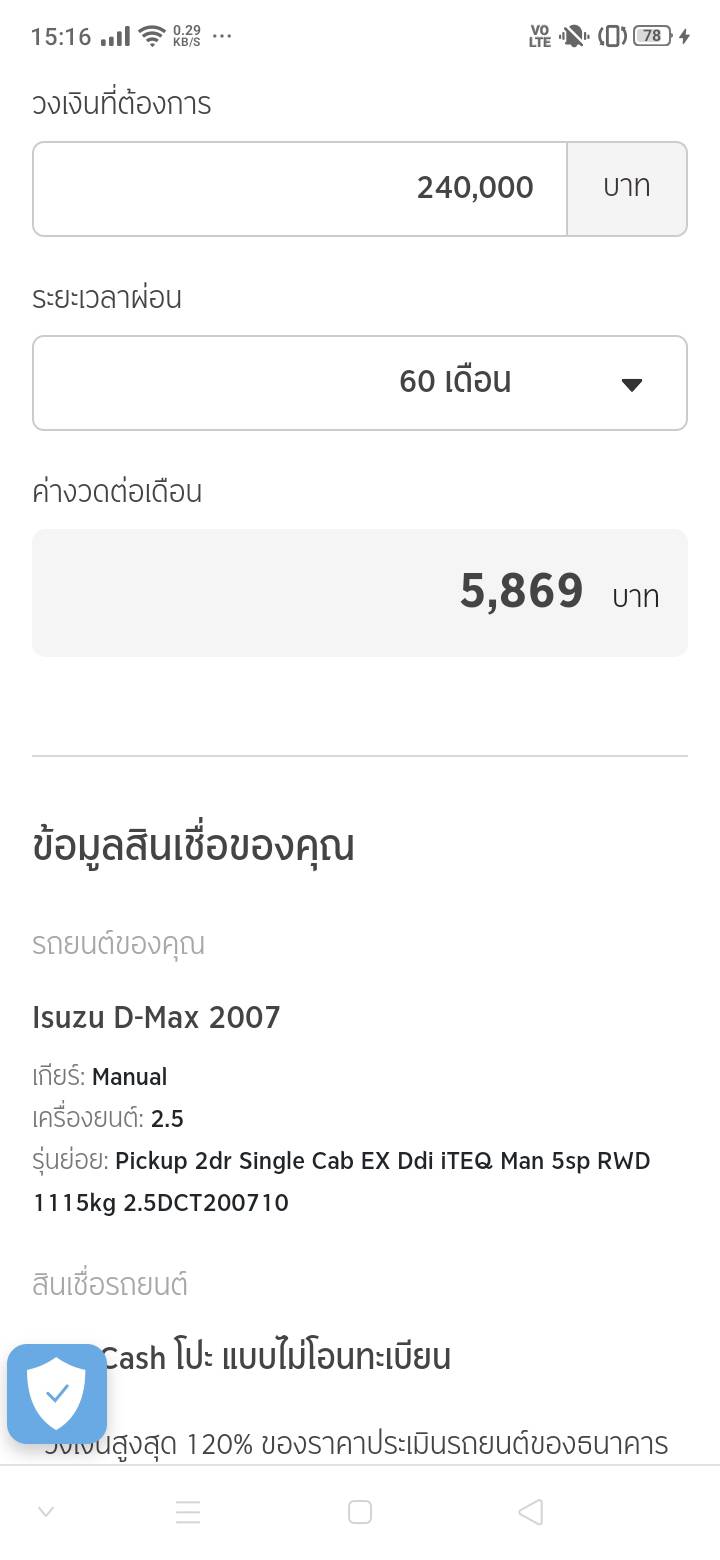Image resolution: width=720 pixels, height=1560 pixels.
Task: Edit the 240,000 baht loan amount field
Action: [300, 189]
